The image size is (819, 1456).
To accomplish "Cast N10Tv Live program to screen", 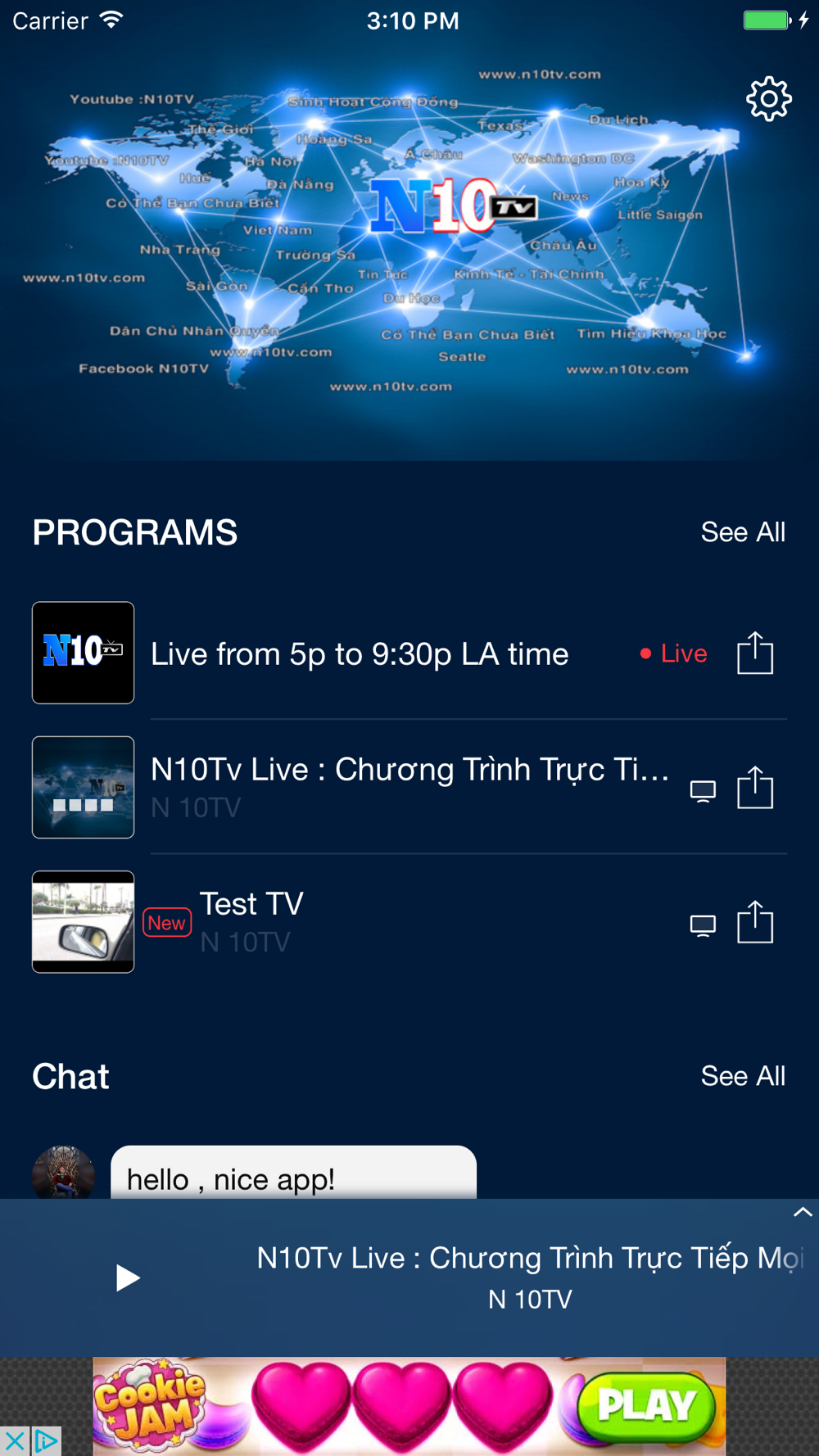I will click(703, 790).
